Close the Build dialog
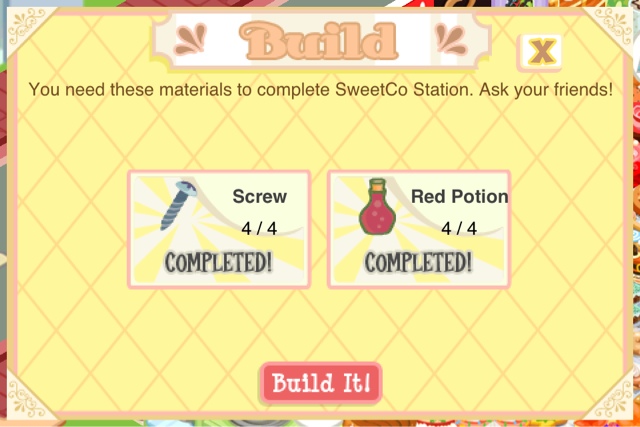 click(540, 50)
